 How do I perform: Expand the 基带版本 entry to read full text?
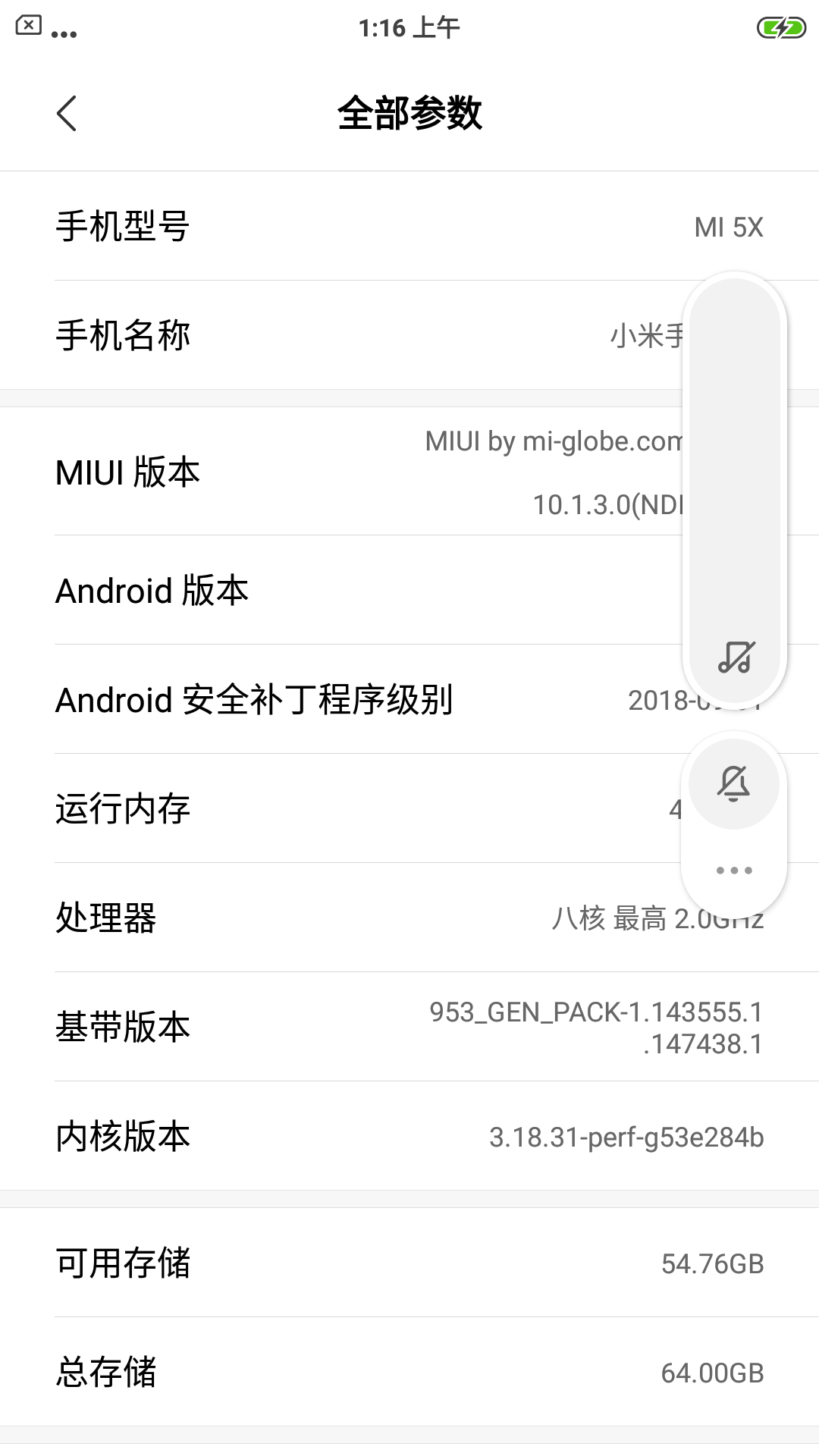(303, 1028)
